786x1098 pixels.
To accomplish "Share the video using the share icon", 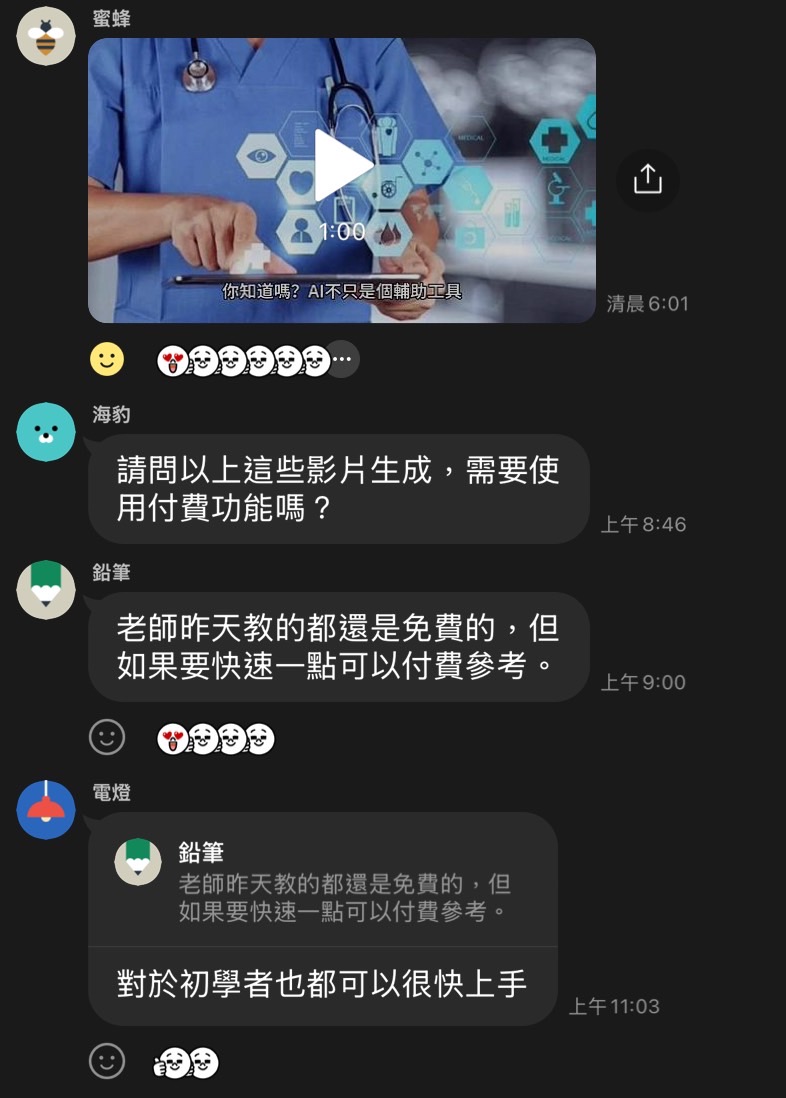I will coord(647,180).
